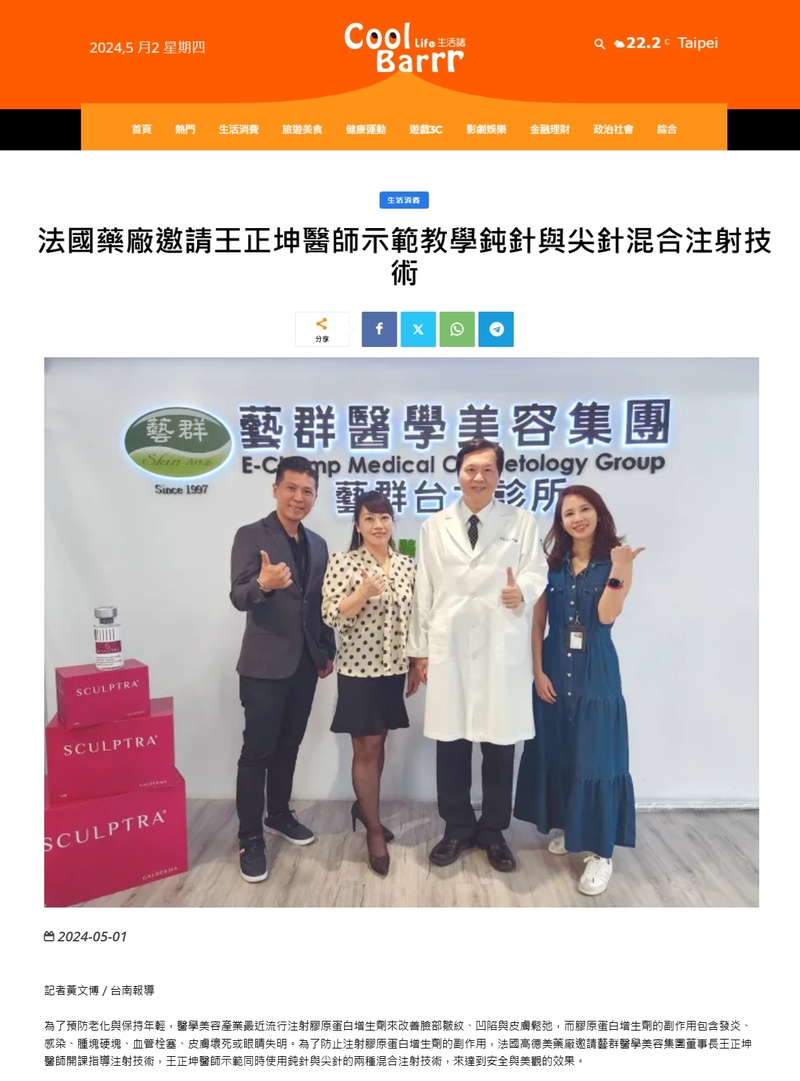Share this article on X

click(418, 329)
